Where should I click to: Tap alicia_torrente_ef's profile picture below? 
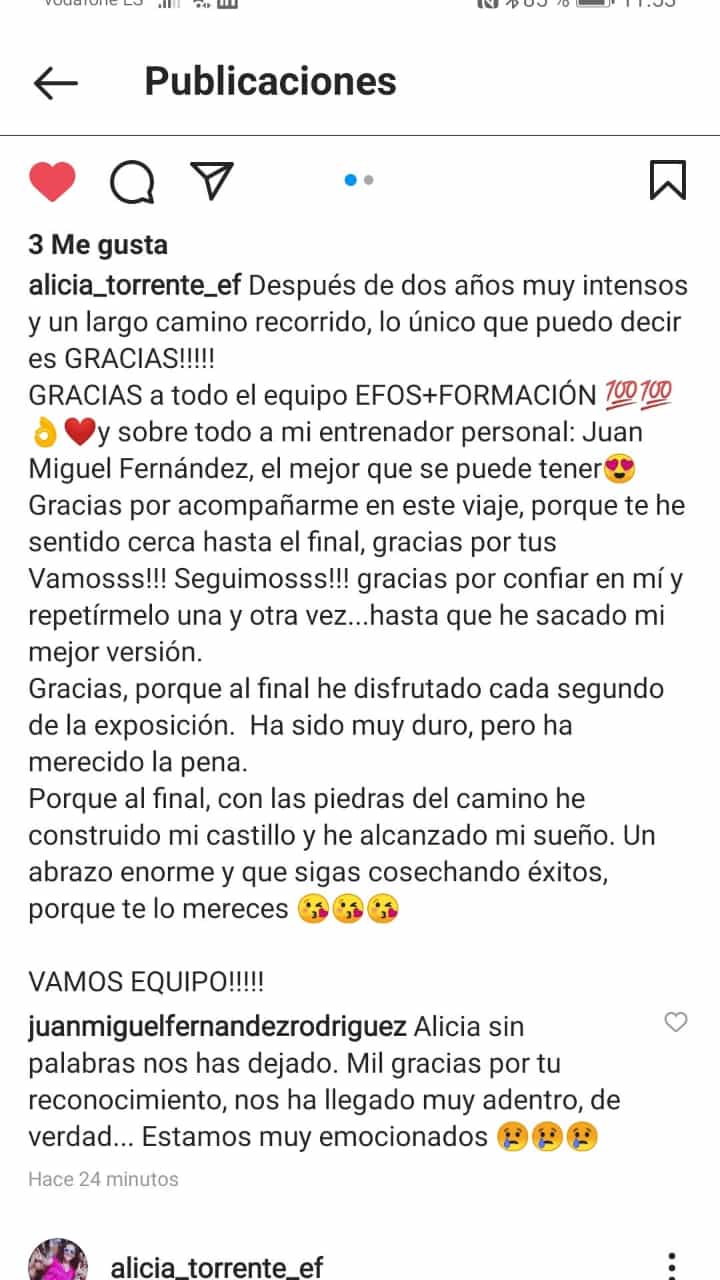[58, 1260]
